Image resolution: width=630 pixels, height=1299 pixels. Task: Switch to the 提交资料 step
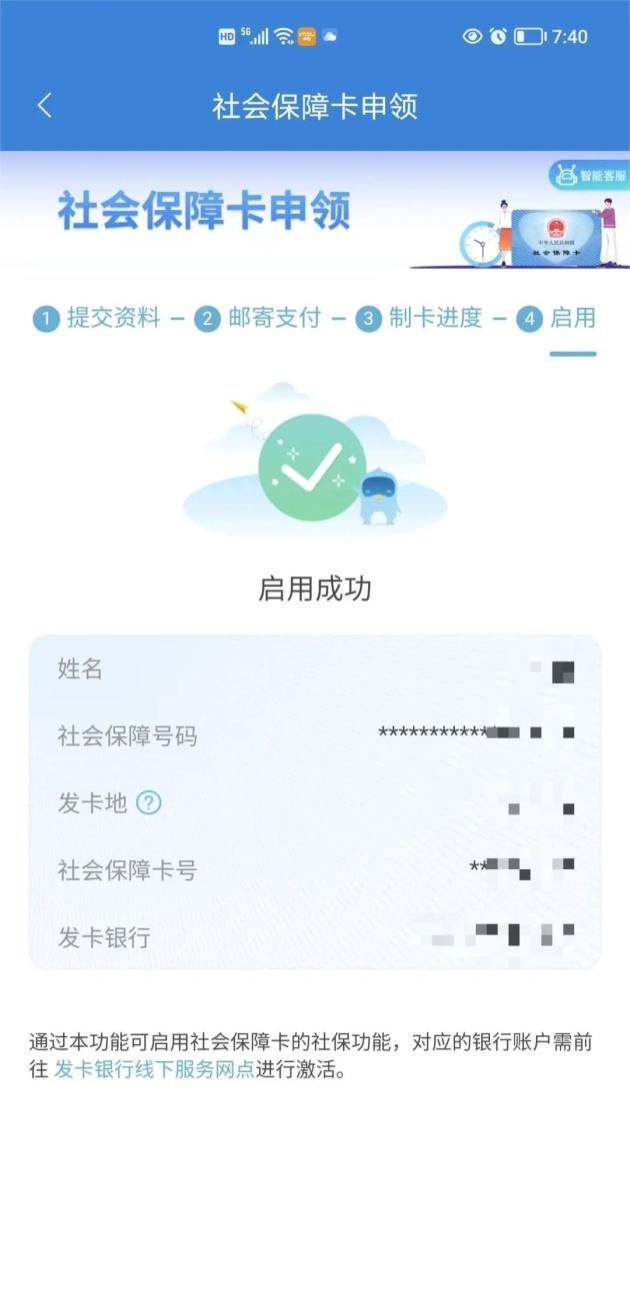97,319
